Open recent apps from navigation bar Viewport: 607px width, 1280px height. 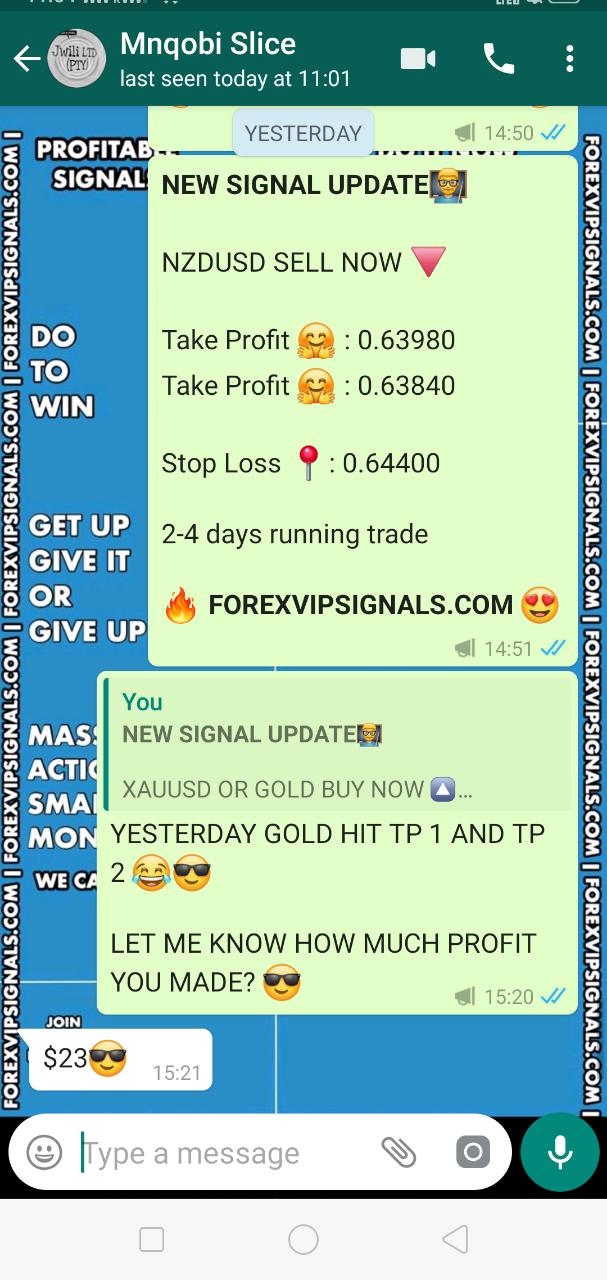pyautogui.click(x=152, y=1240)
